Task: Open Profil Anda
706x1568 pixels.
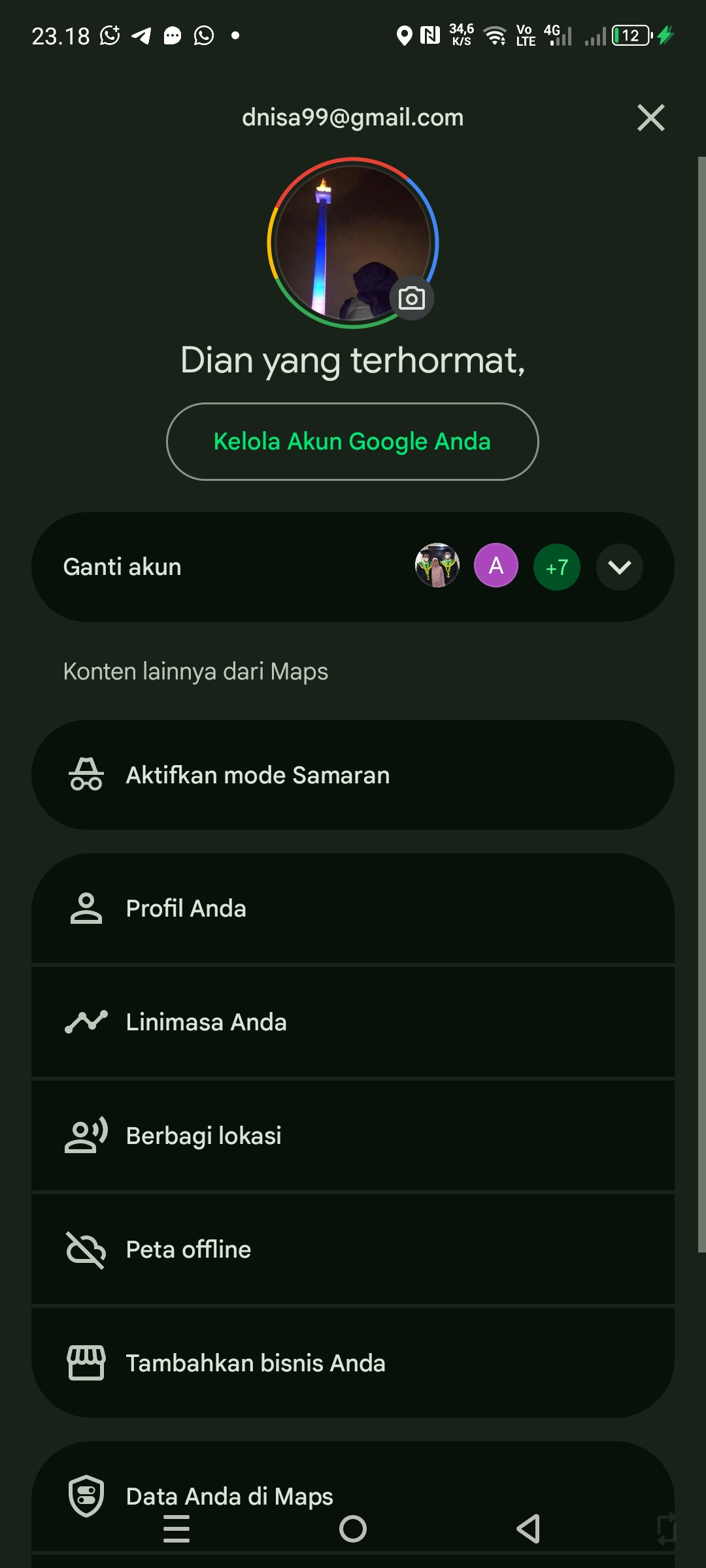Action: point(353,908)
